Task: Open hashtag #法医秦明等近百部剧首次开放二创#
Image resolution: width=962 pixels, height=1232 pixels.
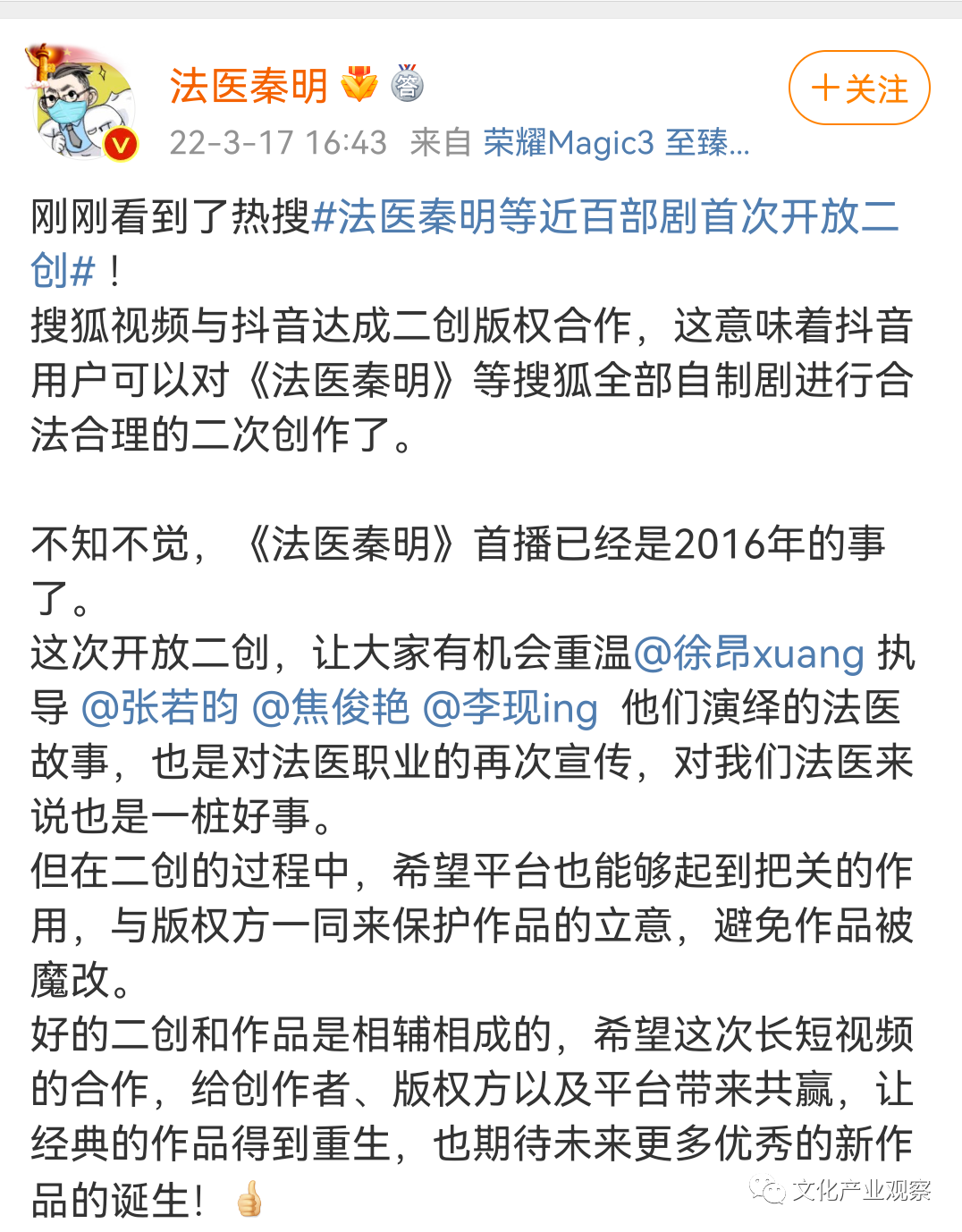Action: [465, 243]
